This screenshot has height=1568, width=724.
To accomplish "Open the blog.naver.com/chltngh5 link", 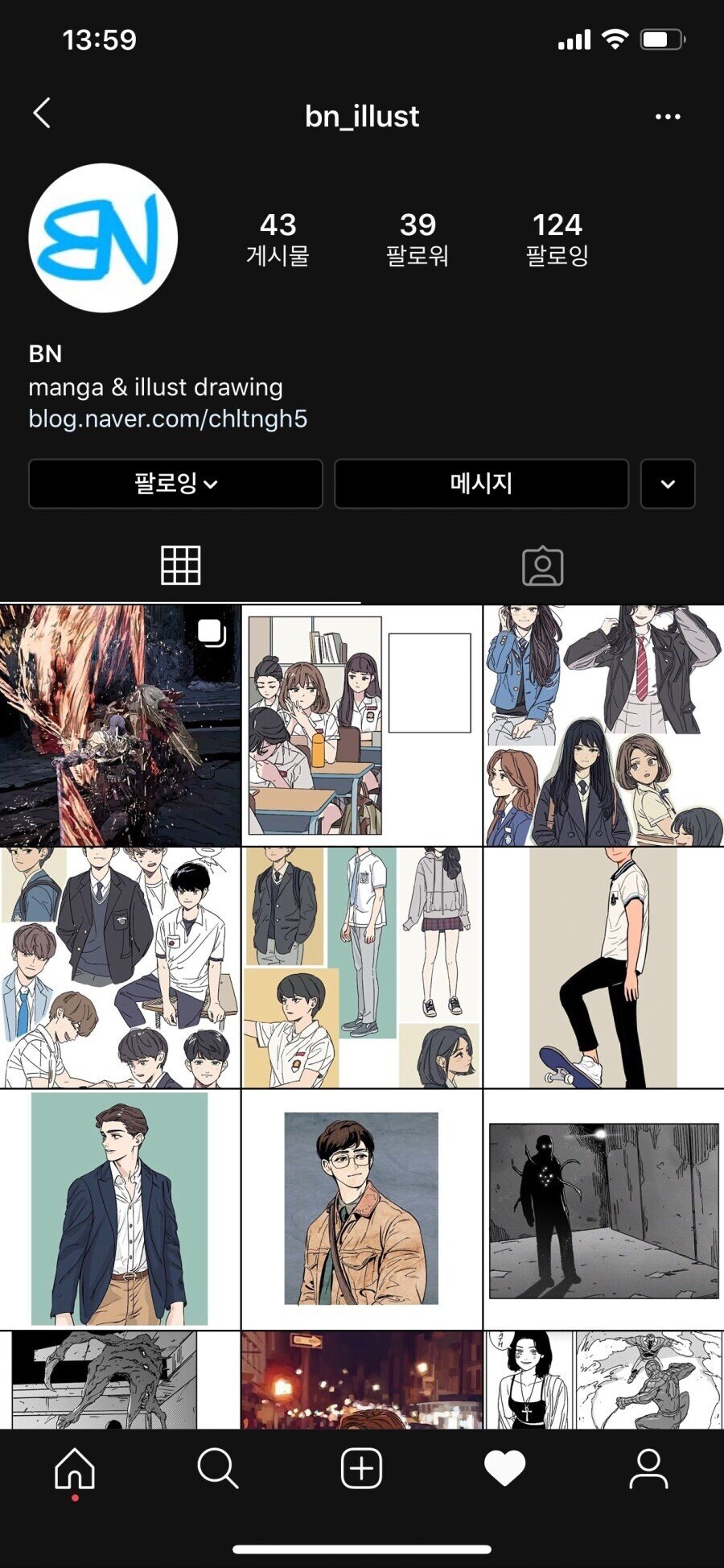I will point(167,419).
